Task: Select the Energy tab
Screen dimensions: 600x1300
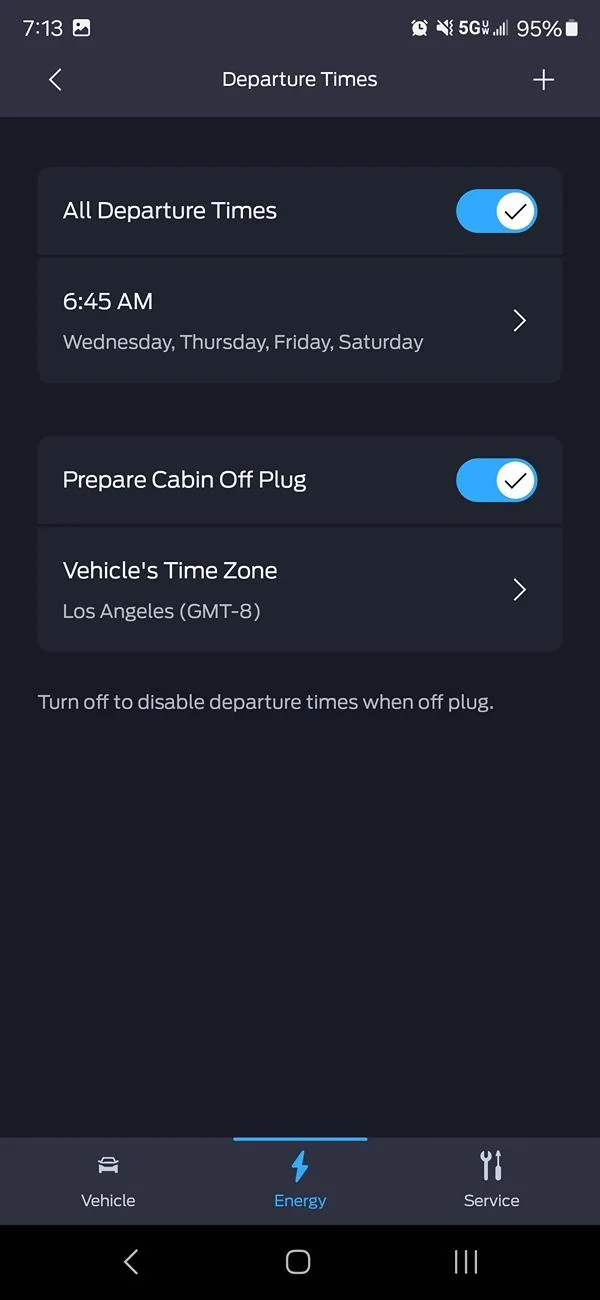Action: pyautogui.click(x=300, y=1181)
